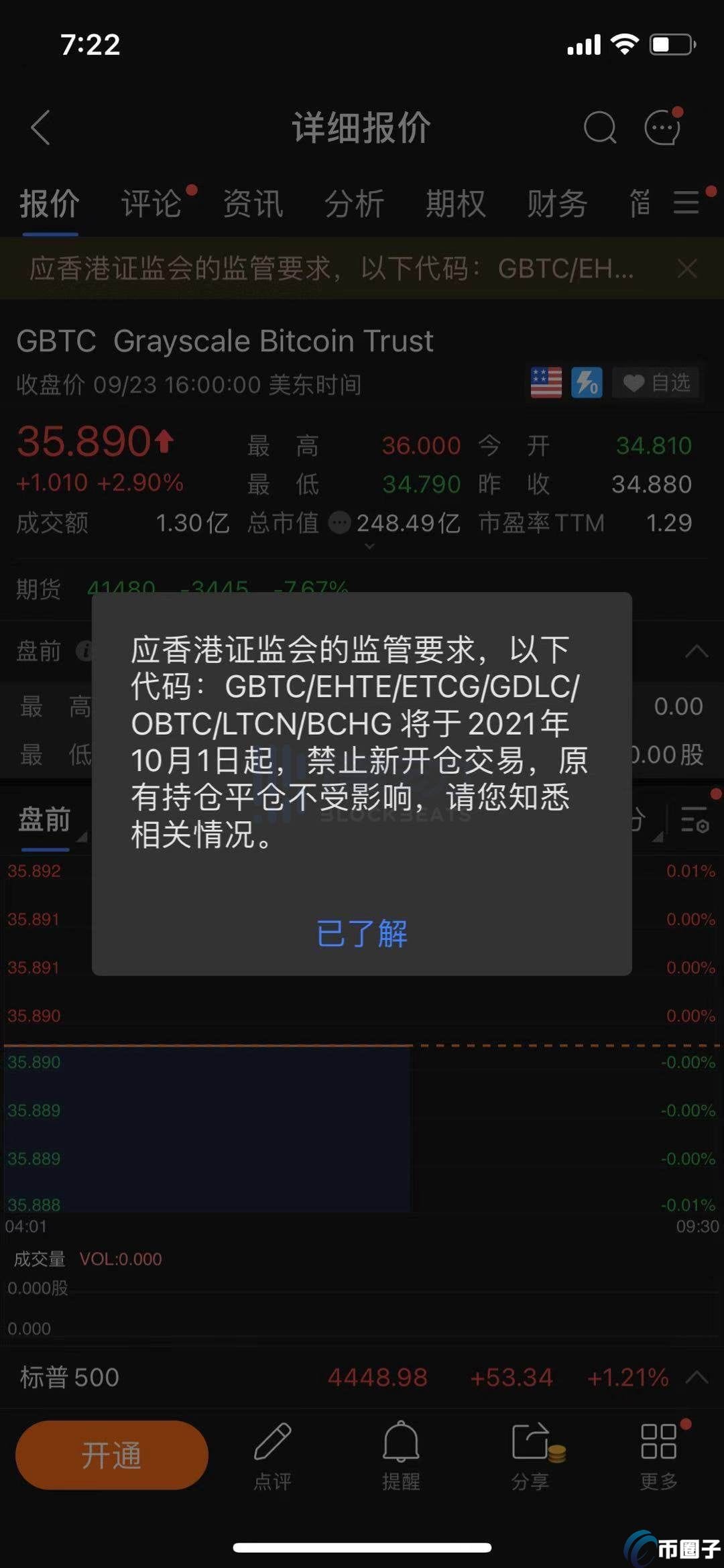This screenshot has width=724, height=1568.
Task: Open the search magnifier icon
Action: click(599, 127)
